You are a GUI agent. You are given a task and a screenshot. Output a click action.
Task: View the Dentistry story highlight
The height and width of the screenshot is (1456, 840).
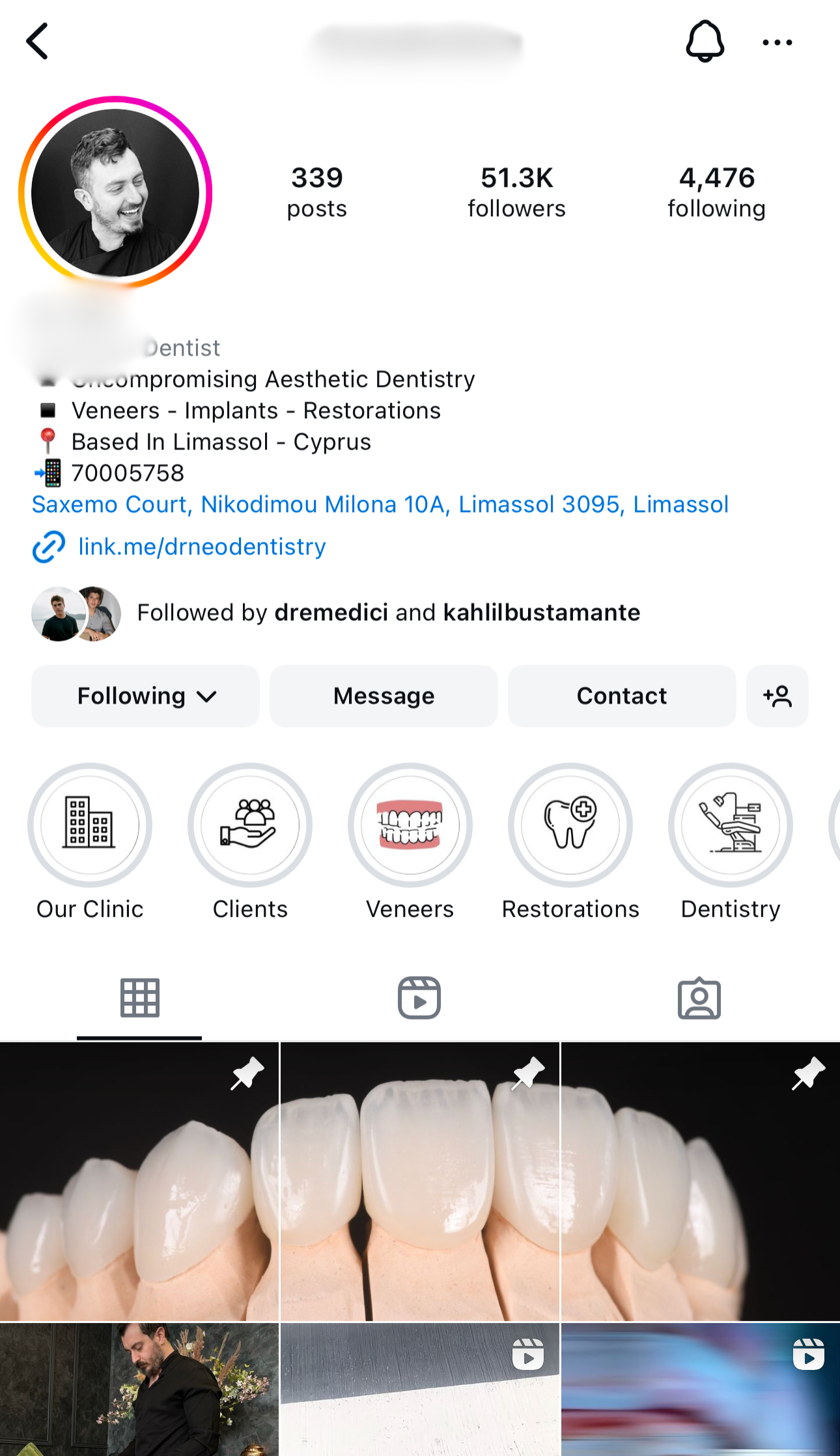coord(731,825)
